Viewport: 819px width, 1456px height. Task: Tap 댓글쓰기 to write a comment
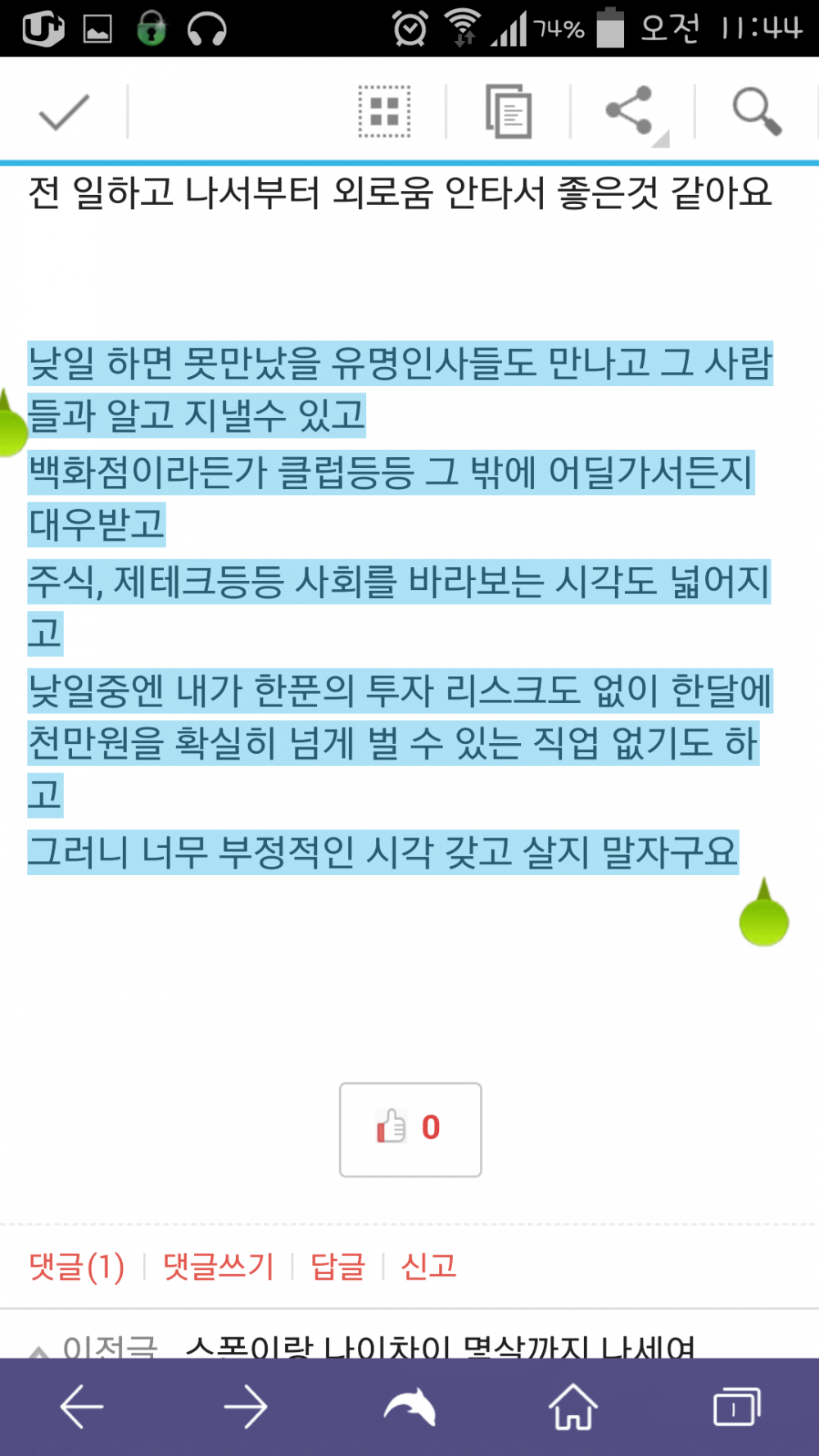(218, 1267)
